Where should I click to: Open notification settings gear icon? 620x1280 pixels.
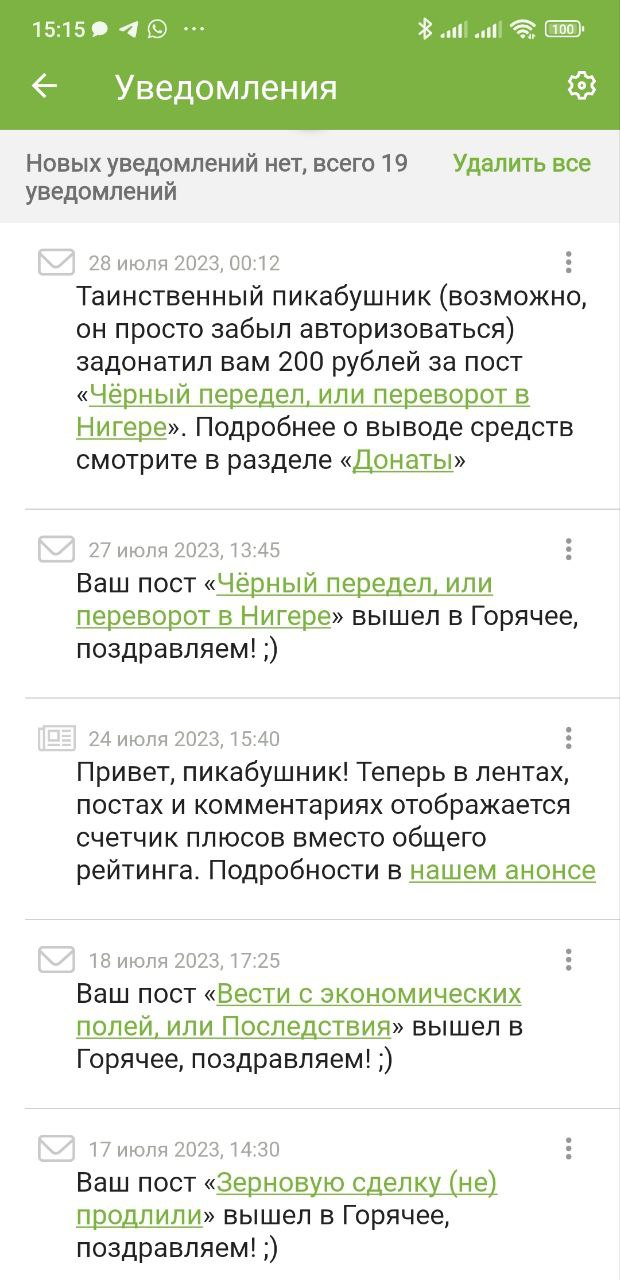pos(581,86)
